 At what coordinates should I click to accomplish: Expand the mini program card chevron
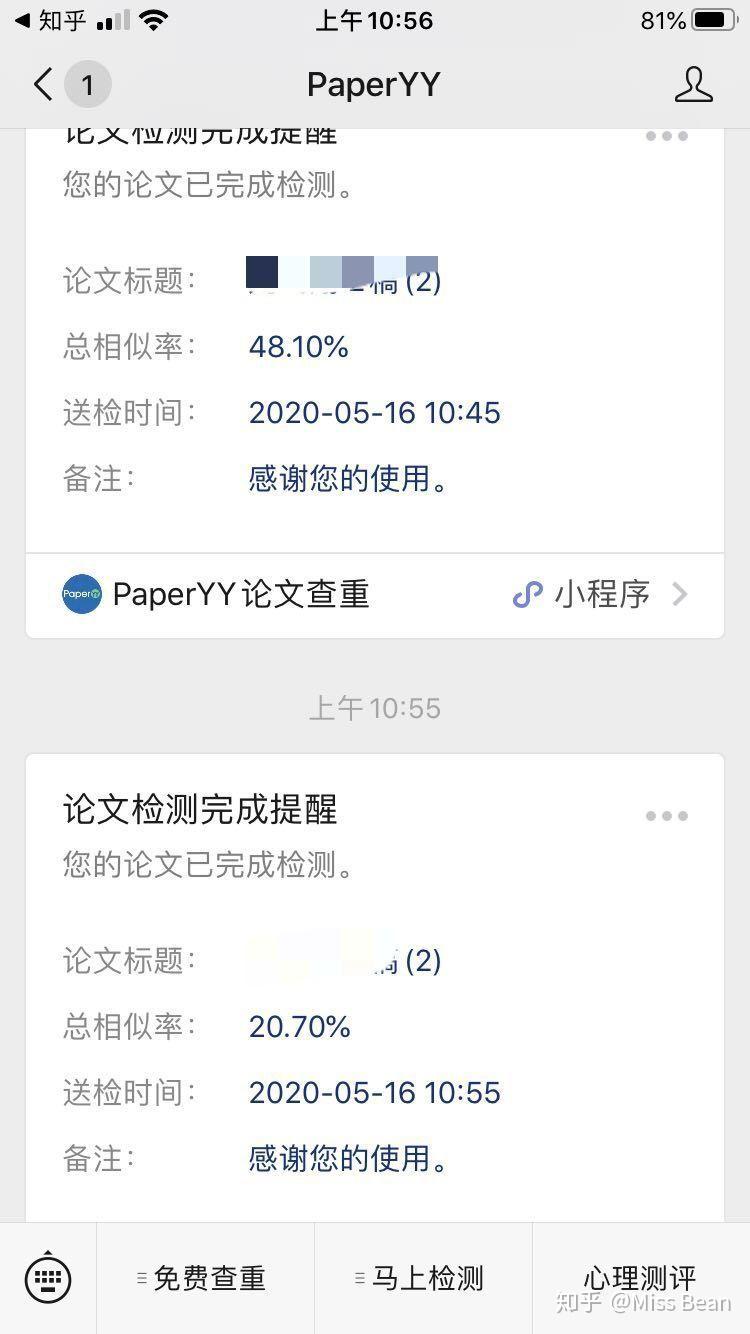pos(682,594)
